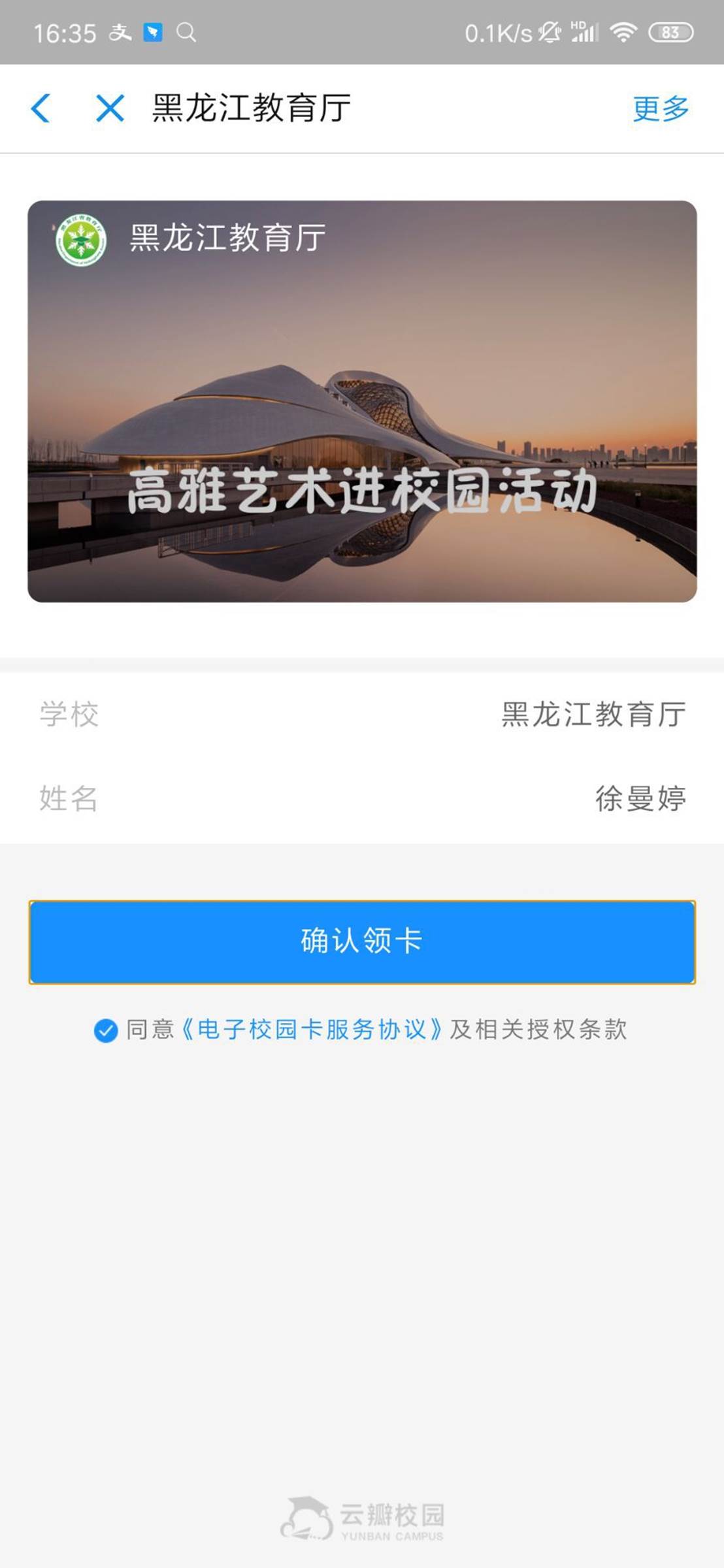The image size is (724, 1568).
Task: Uncheck the agreement checkbox
Action: [106, 1030]
